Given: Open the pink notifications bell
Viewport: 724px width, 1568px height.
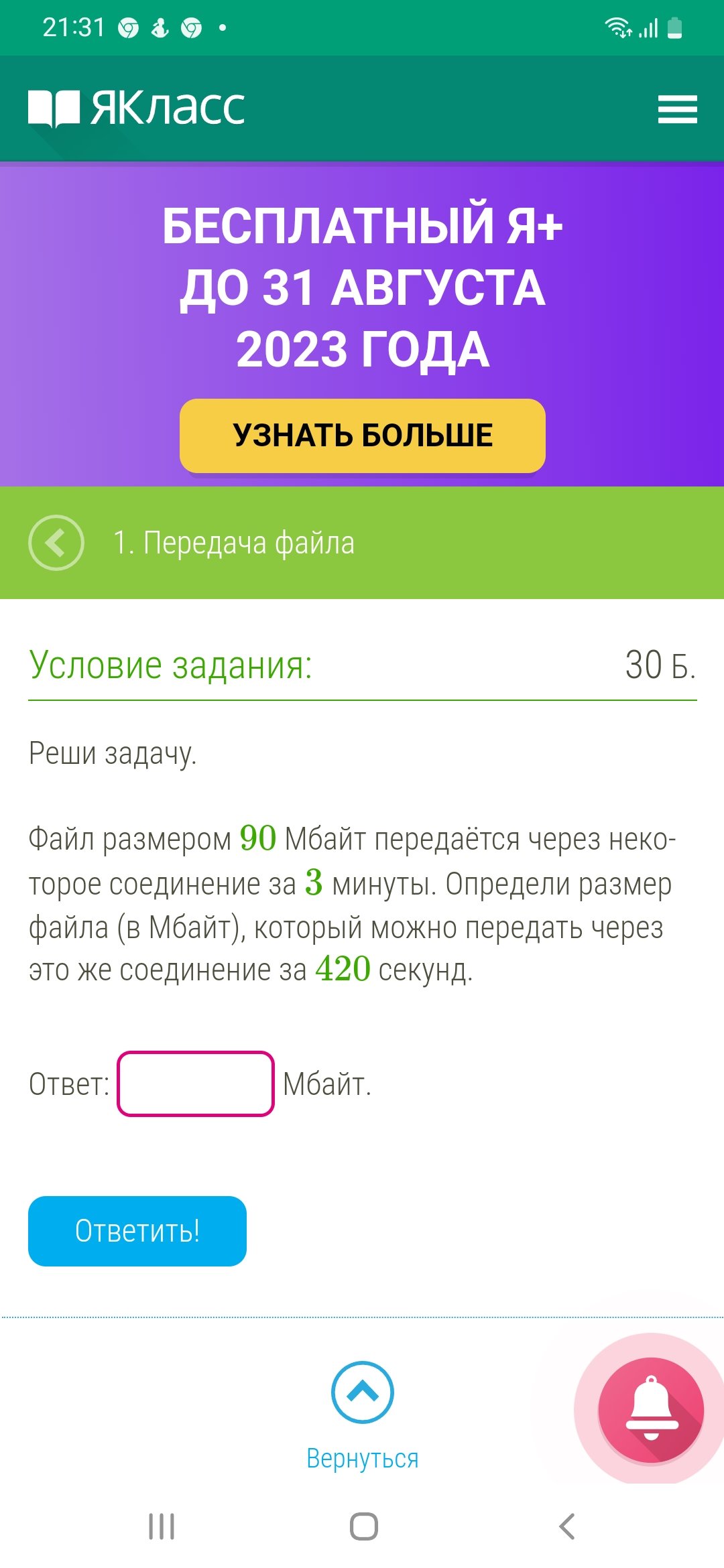Looking at the screenshot, I should [651, 1410].
